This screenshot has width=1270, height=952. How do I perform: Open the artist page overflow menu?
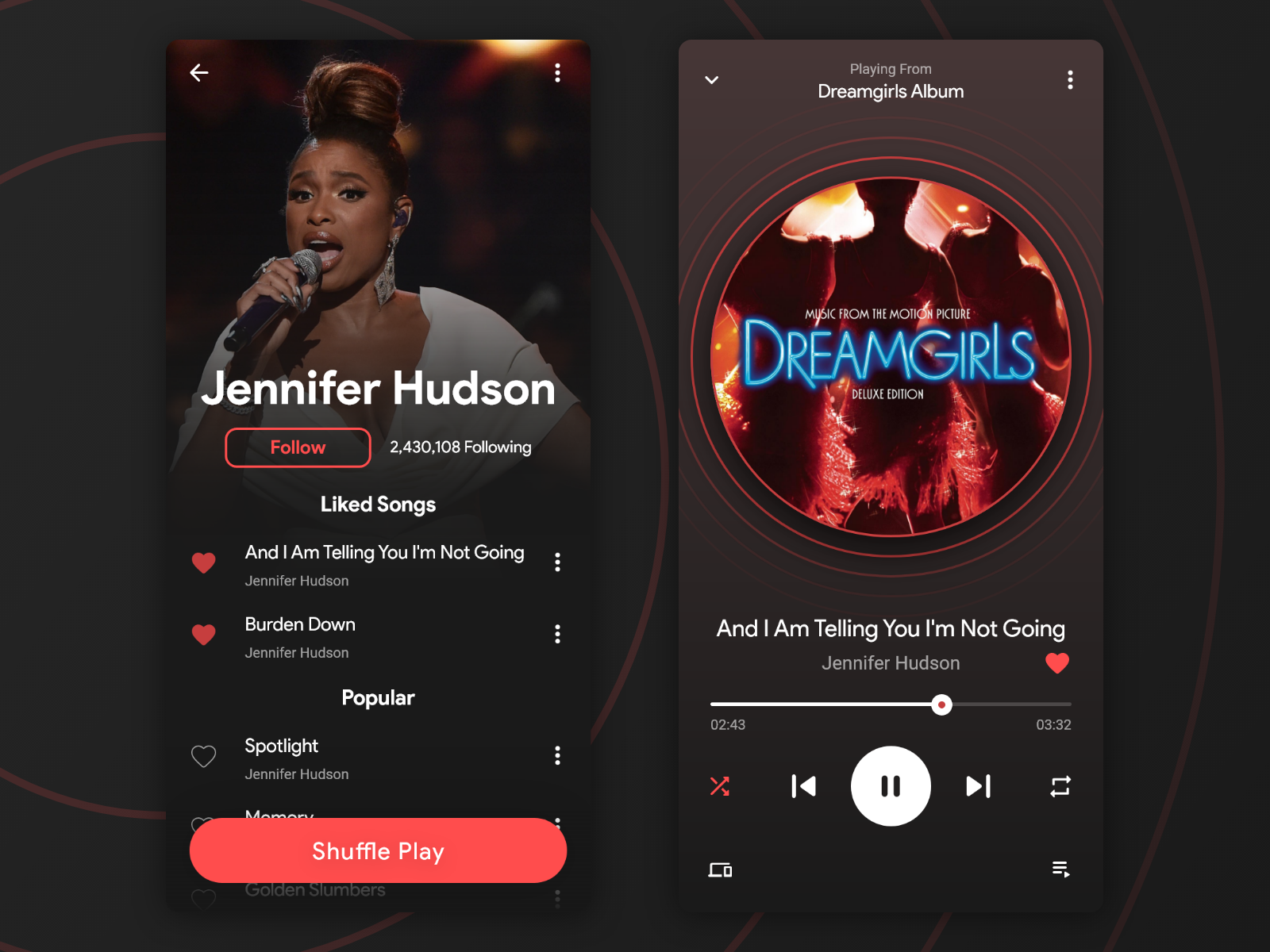(x=557, y=73)
